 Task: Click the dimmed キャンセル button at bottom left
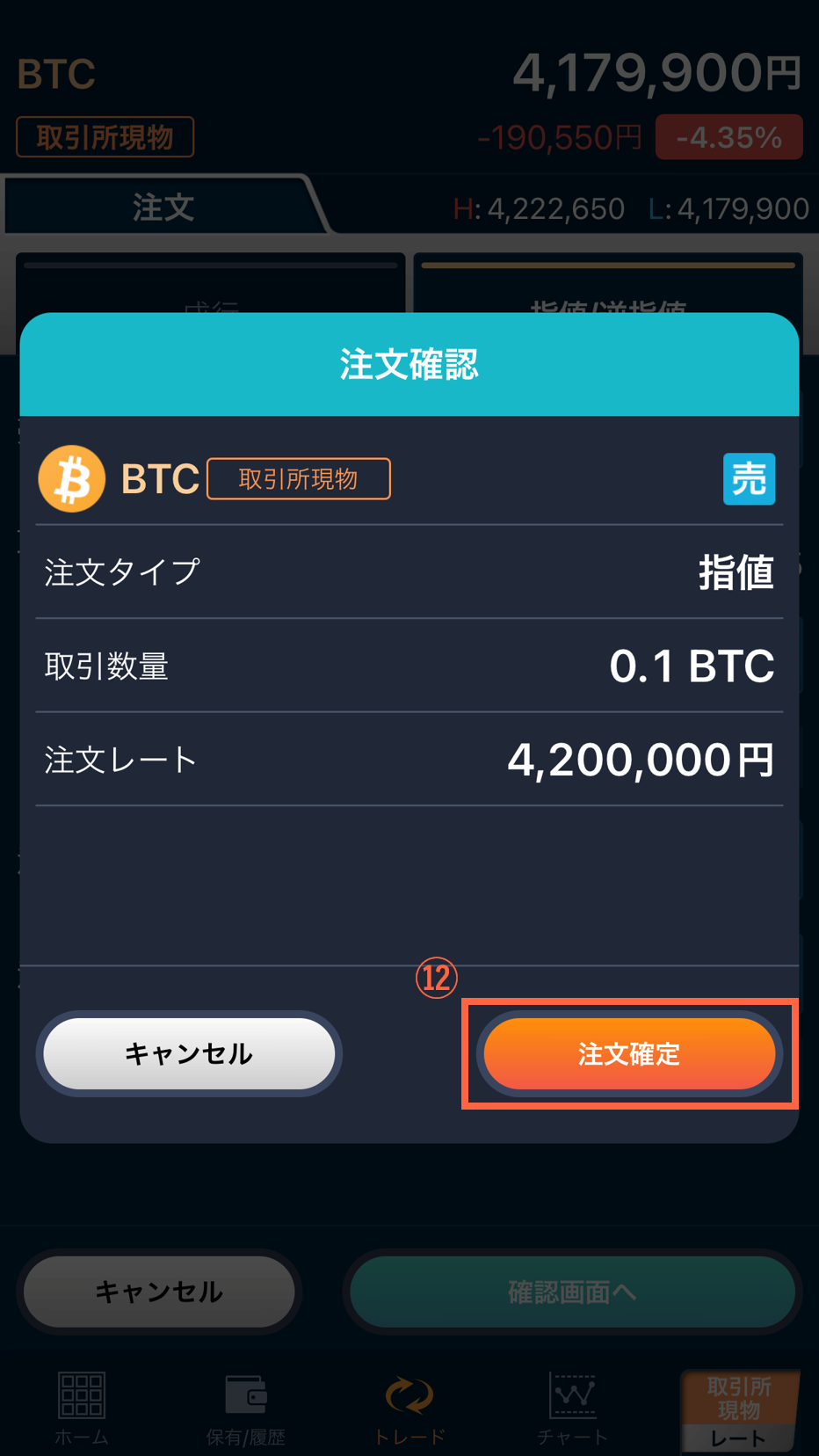(x=159, y=1292)
